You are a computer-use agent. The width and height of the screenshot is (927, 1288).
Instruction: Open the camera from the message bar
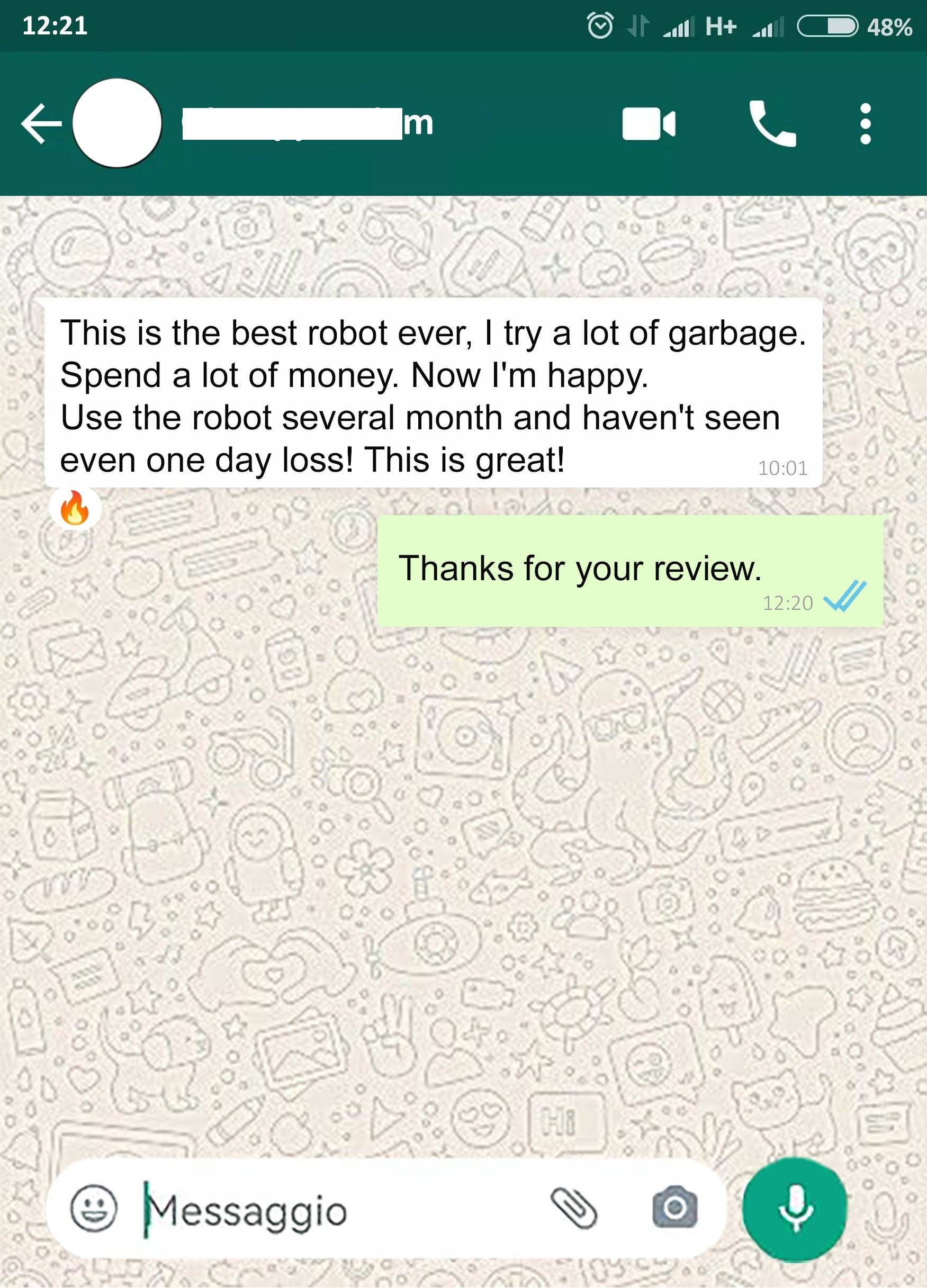[x=675, y=1208]
